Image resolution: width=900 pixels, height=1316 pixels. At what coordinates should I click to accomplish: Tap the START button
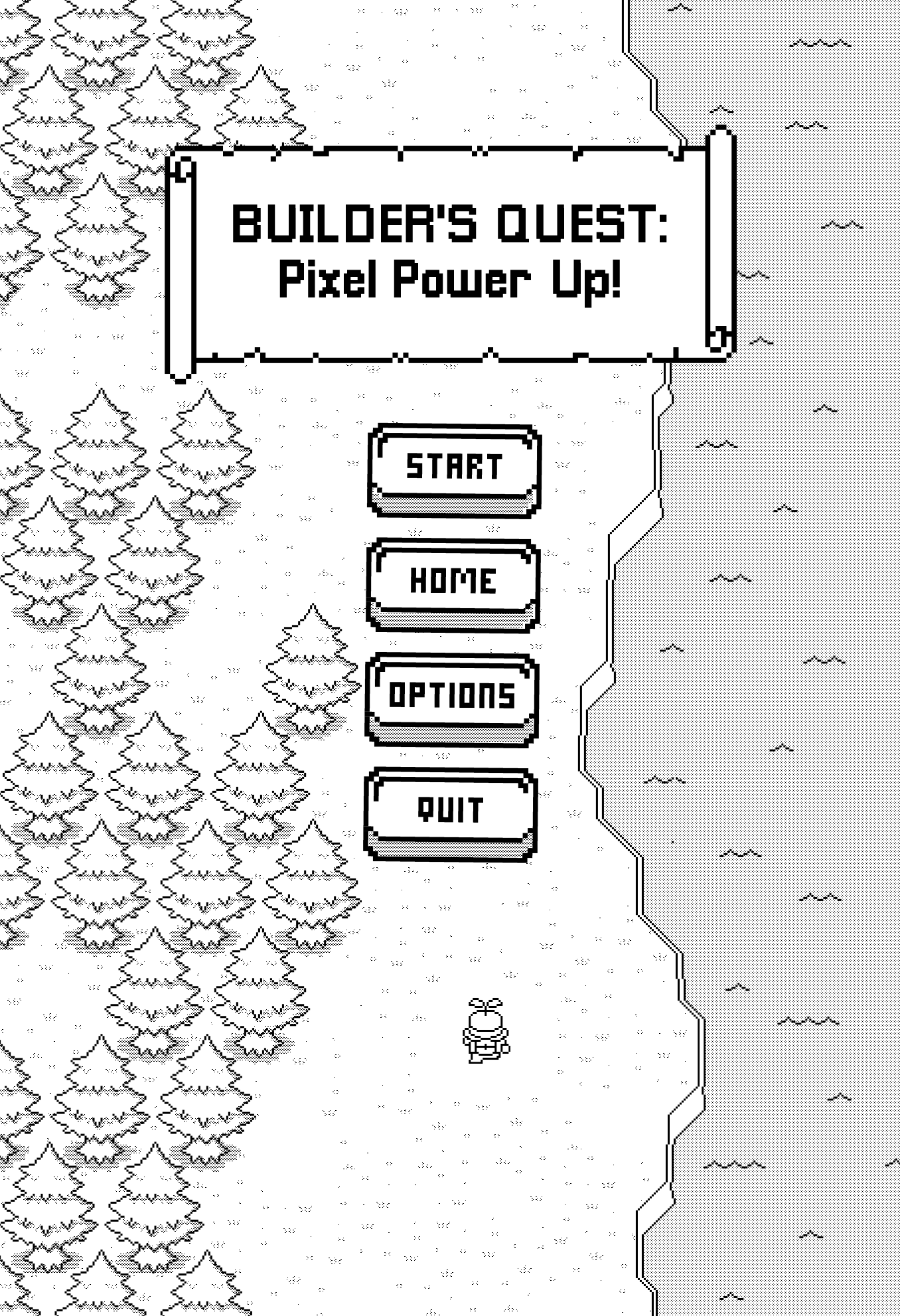click(454, 468)
